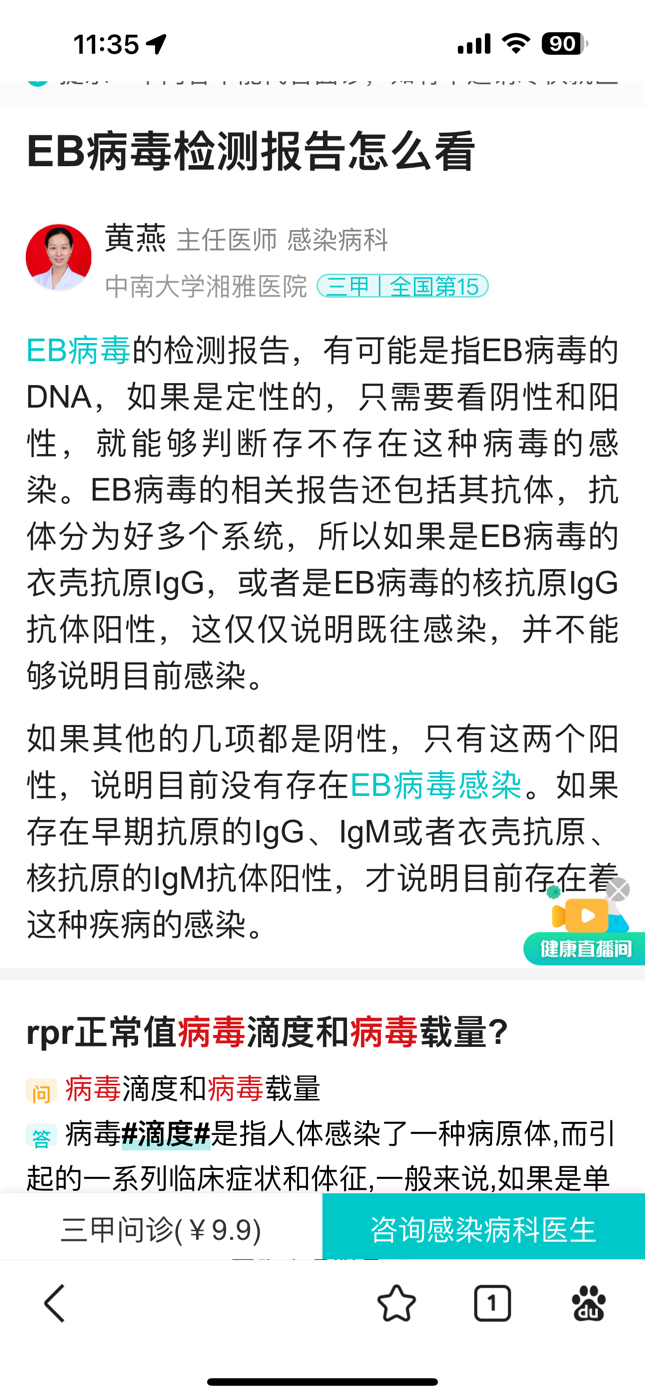Open the EB病毒感染 link
645x1398 pixels.
click(x=435, y=785)
